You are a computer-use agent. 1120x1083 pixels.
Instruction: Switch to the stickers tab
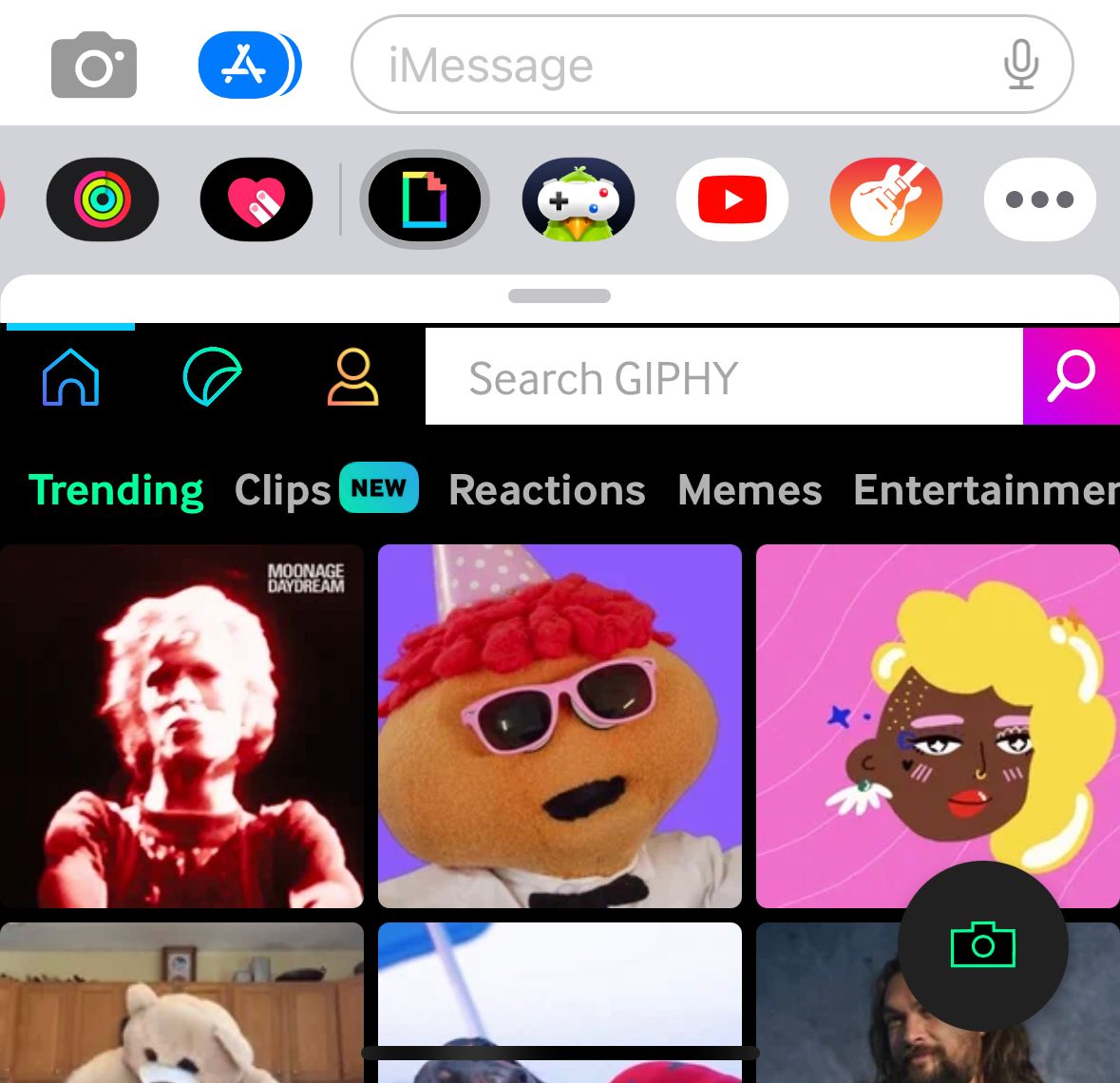pyautogui.click(x=212, y=377)
